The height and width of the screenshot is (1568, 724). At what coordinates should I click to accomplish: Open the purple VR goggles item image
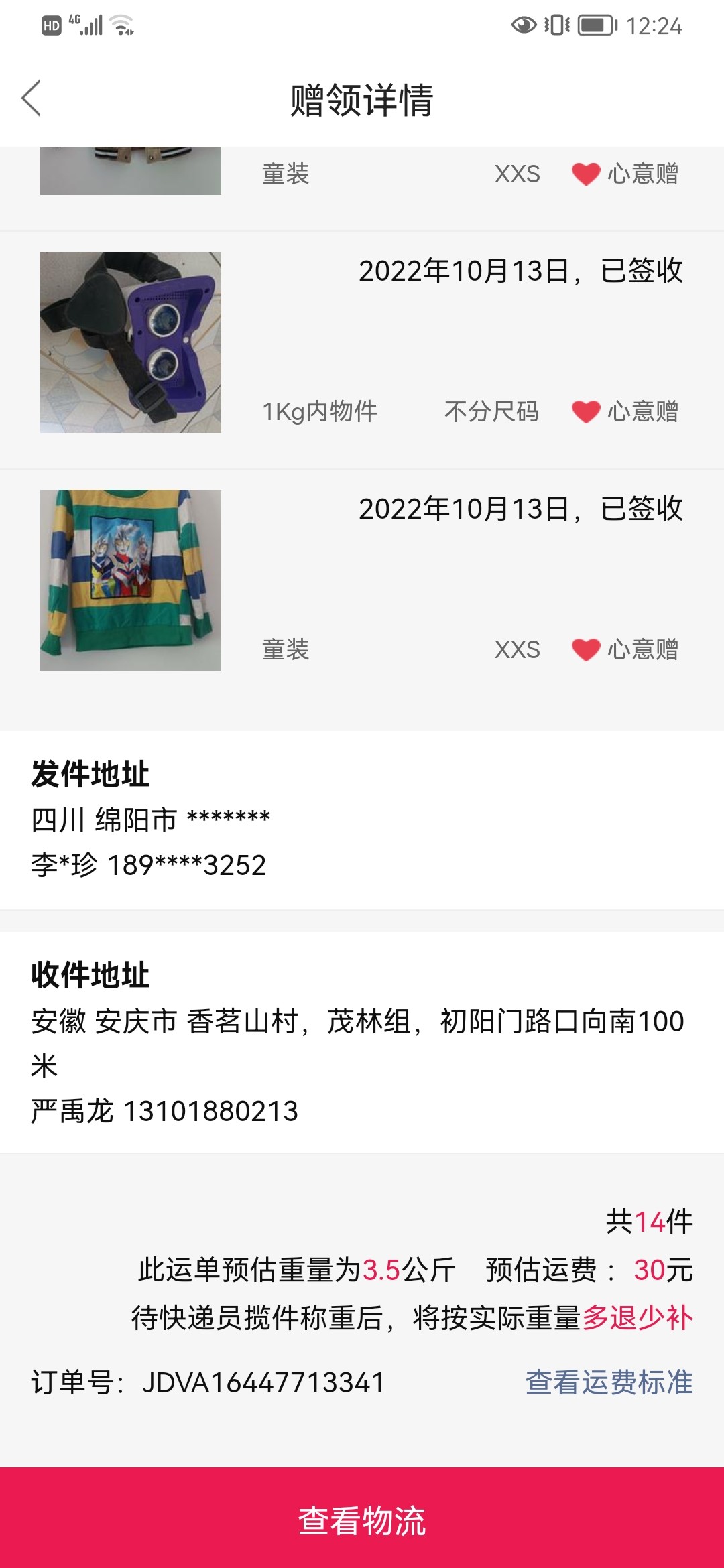tap(131, 342)
